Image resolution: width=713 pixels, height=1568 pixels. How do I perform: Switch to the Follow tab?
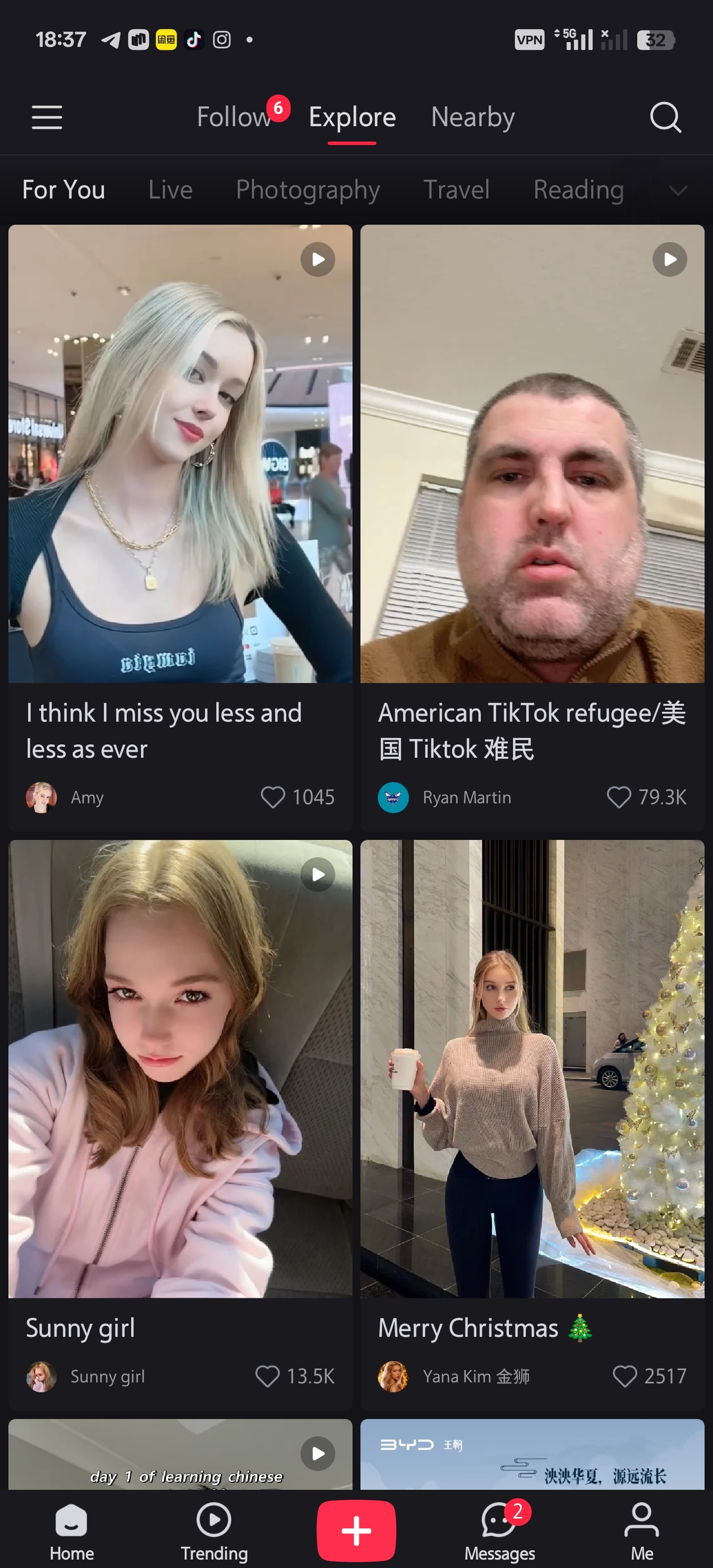click(234, 117)
